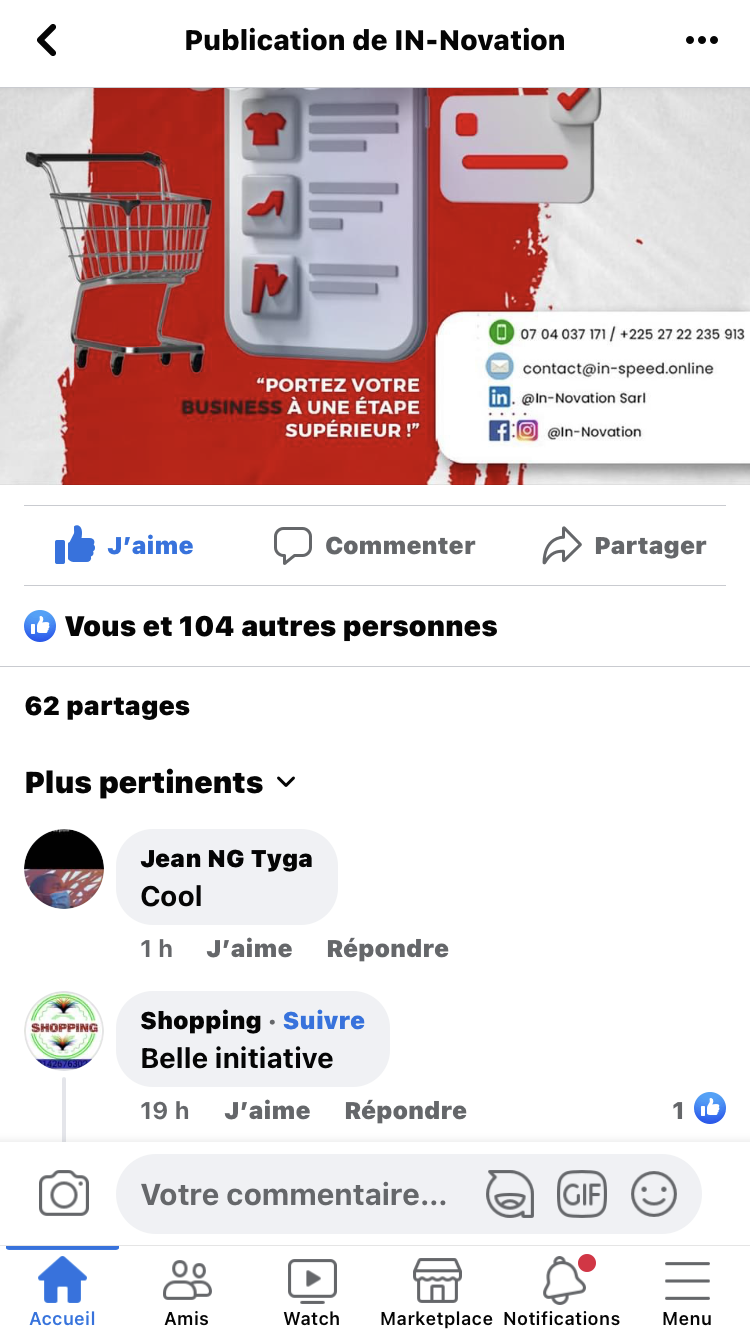Image resolution: width=750 pixels, height=1334 pixels.
Task: Like the "Belle initiative" comment
Action: pyautogui.click(x=267, y=1111)
